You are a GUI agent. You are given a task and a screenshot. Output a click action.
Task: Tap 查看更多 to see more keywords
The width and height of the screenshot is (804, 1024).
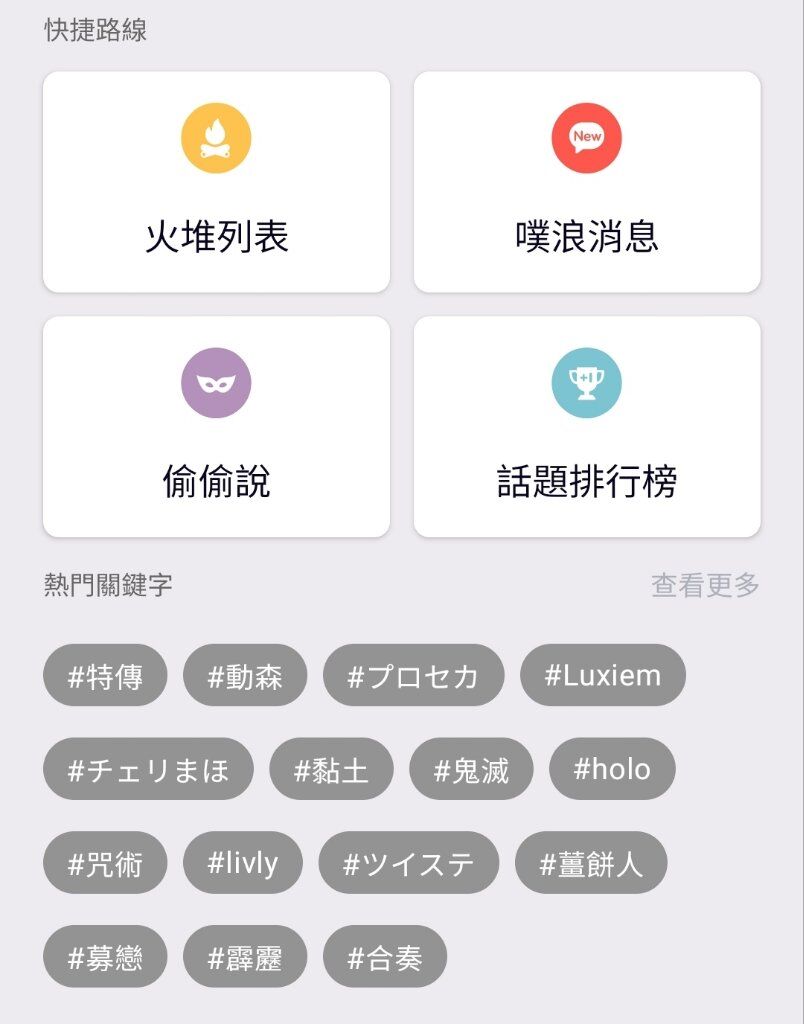click(705, 585)
